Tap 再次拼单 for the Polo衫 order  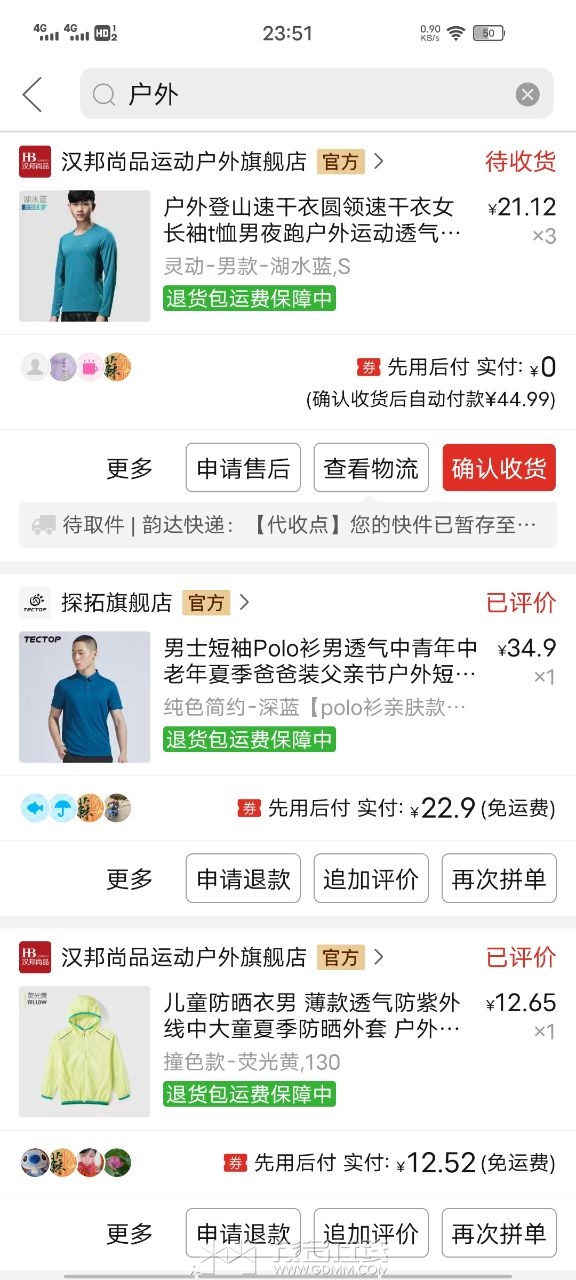coord(499,879)
